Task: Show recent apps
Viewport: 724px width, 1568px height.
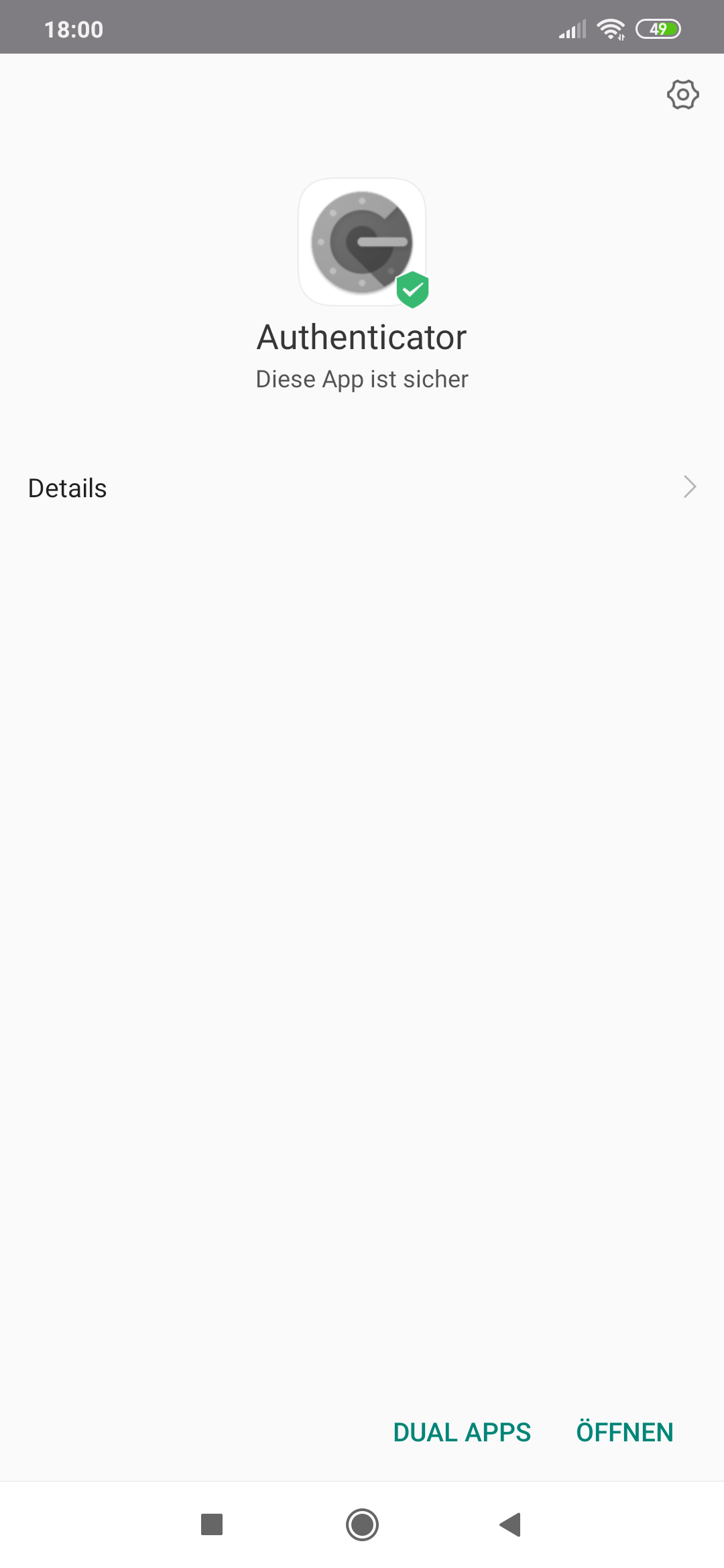Action: coord(212,1524)
